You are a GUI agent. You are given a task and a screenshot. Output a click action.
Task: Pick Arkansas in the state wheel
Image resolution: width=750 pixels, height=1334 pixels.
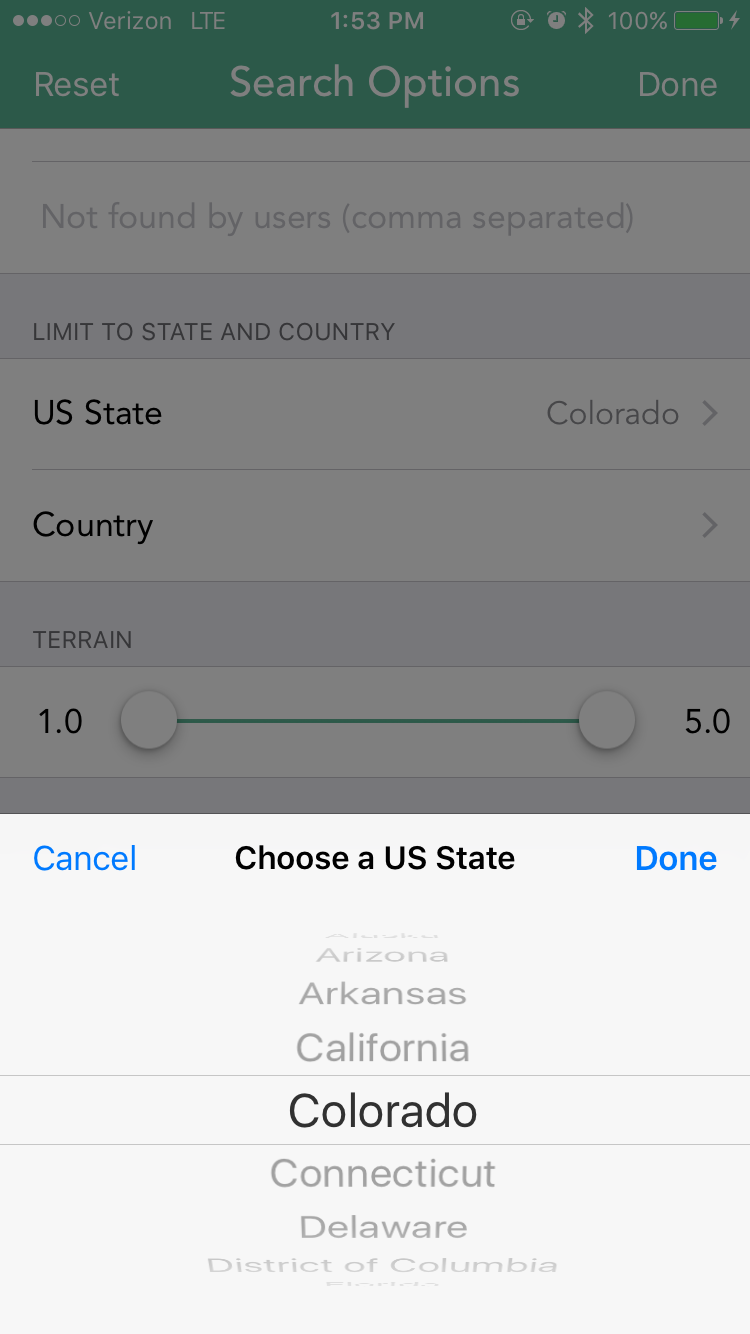click(x=383, y=994)
